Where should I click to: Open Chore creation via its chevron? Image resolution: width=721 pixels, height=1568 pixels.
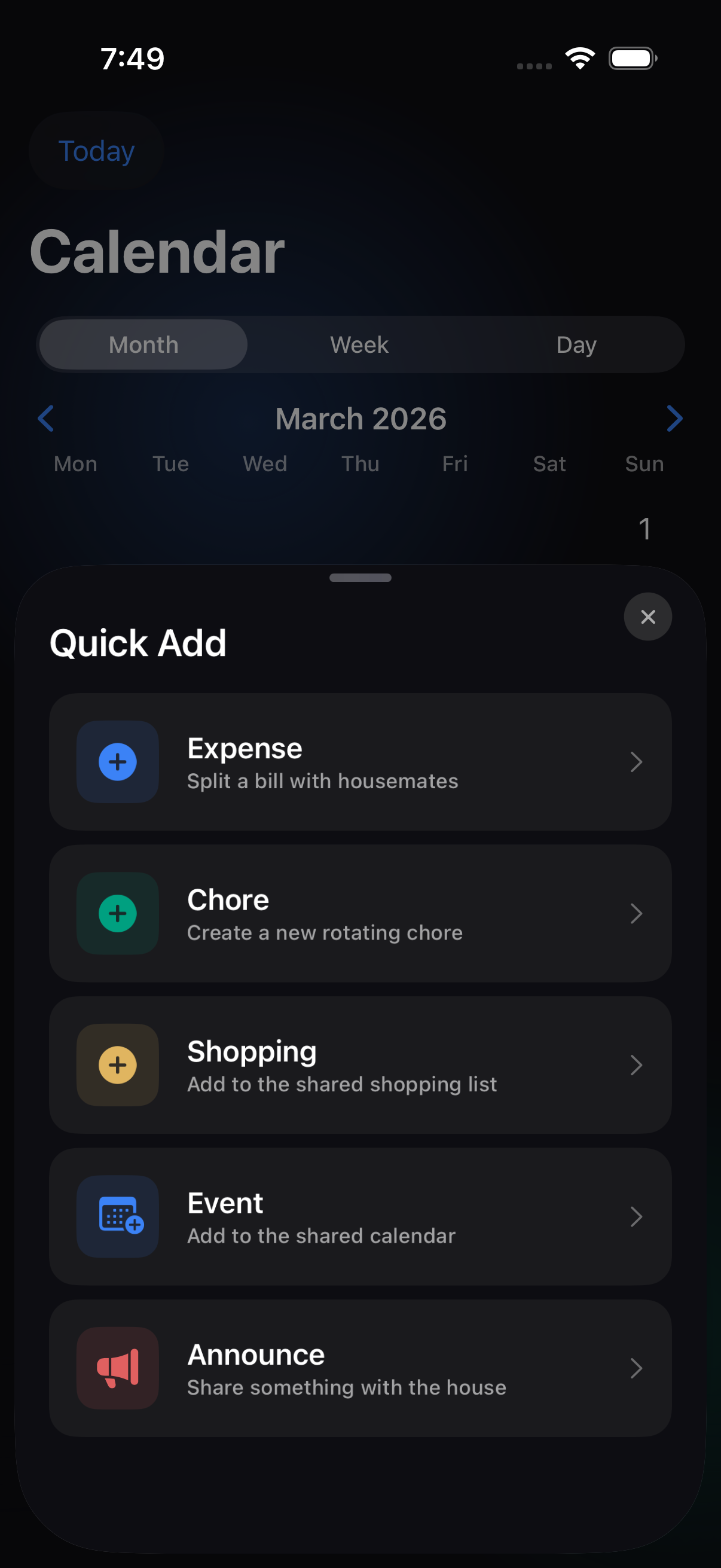(x=636, y=913)
